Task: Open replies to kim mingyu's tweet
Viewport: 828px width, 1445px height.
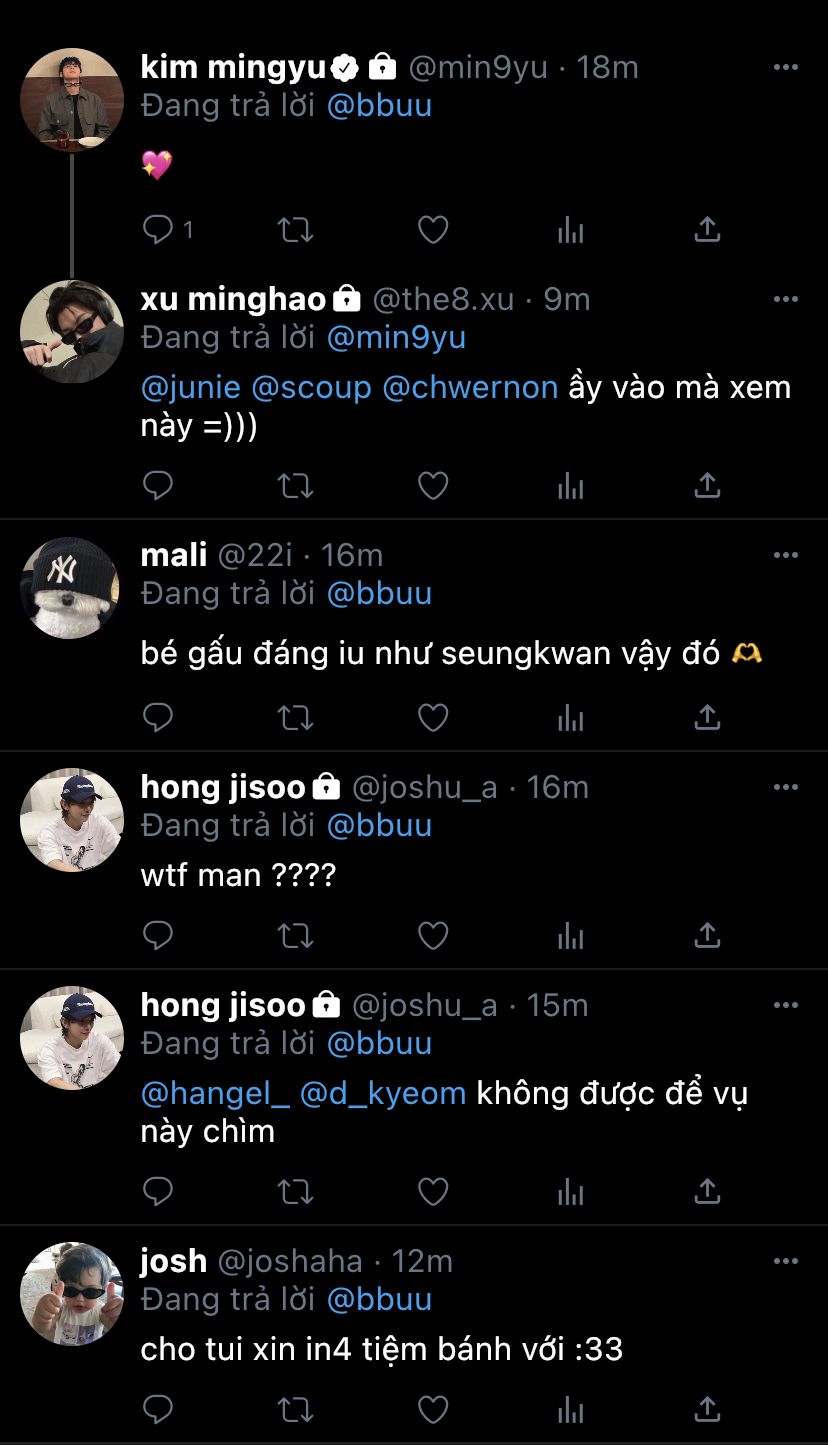Action: (159, 230)
